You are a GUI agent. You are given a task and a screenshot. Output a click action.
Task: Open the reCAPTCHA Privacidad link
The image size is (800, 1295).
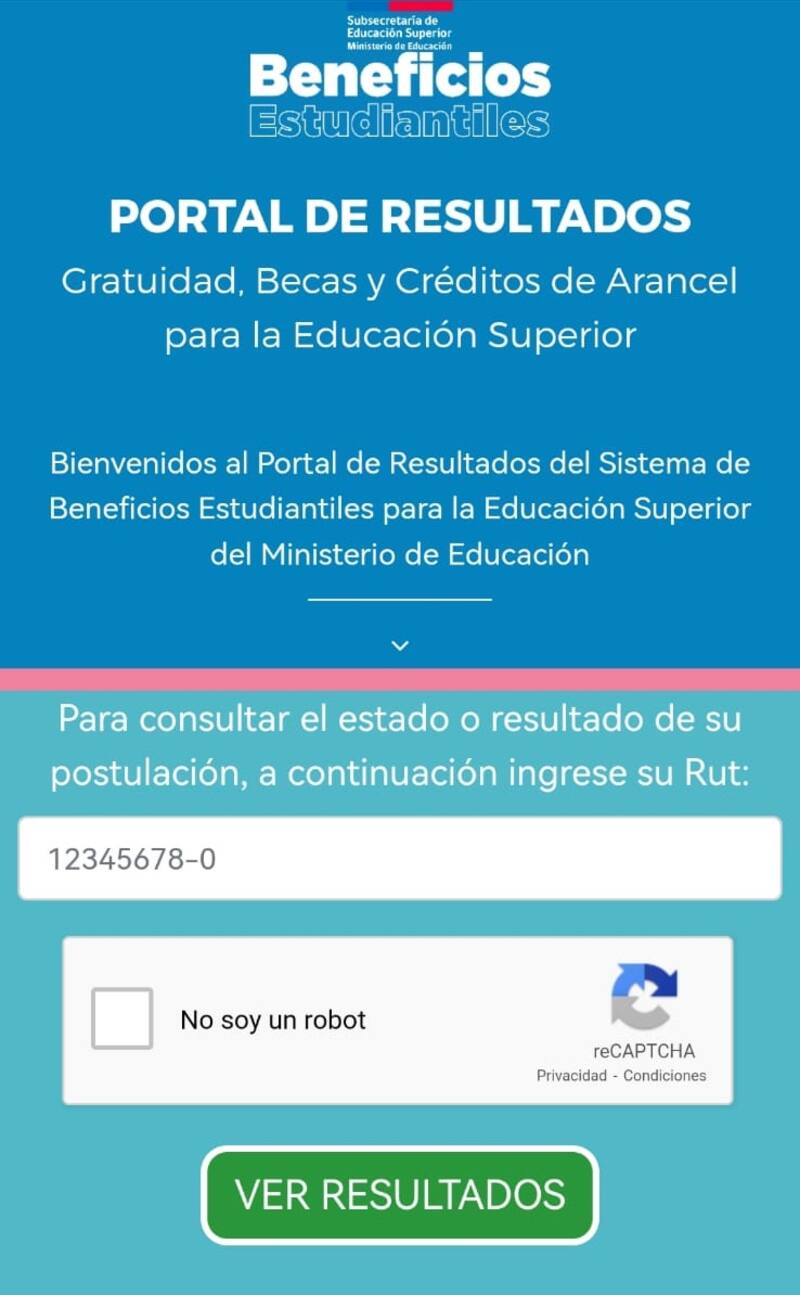coord(571,1076)
